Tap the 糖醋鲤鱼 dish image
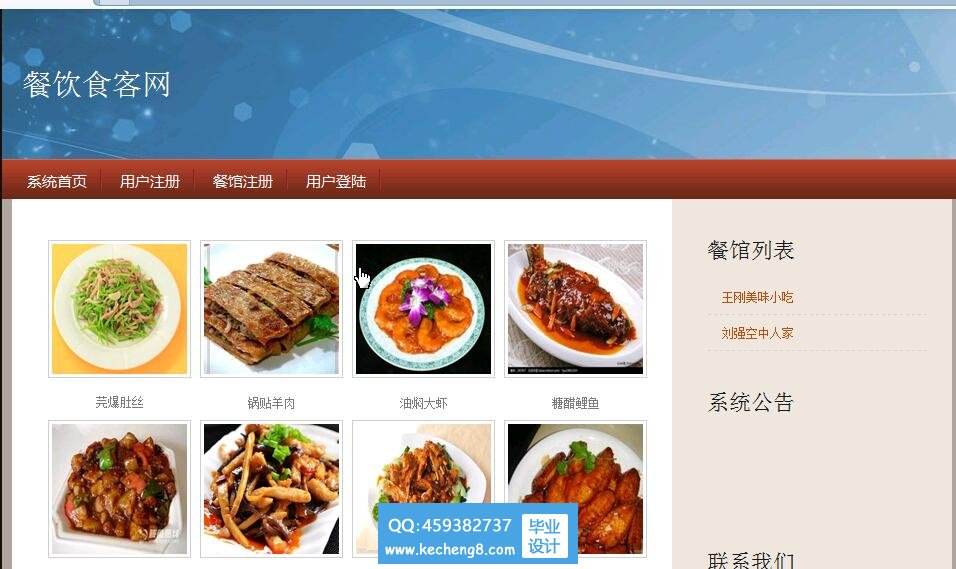 [x=576, y=309]
